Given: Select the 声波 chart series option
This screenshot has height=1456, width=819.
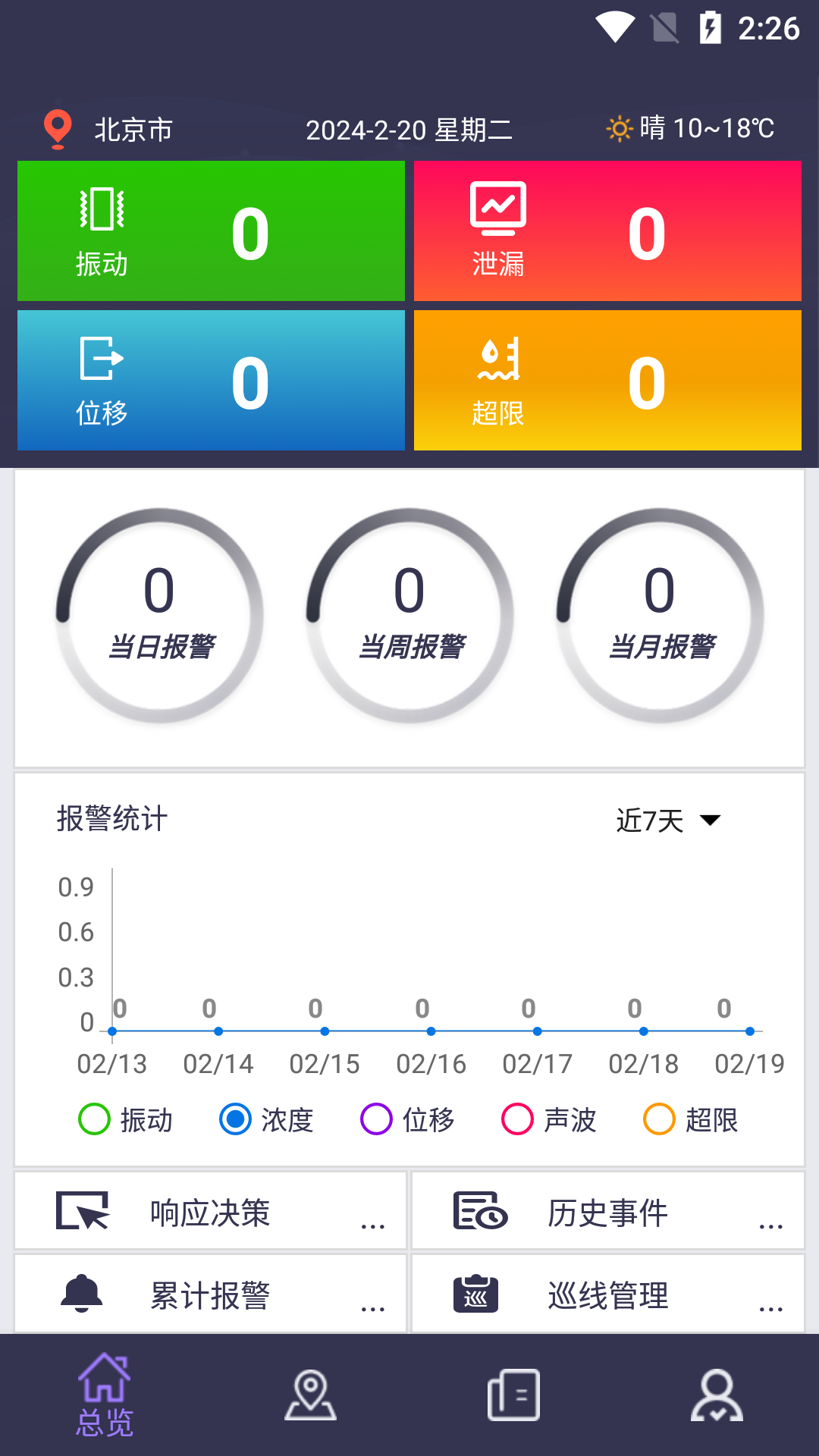Looking at the screenshot, I should (x=549, y=1119).
